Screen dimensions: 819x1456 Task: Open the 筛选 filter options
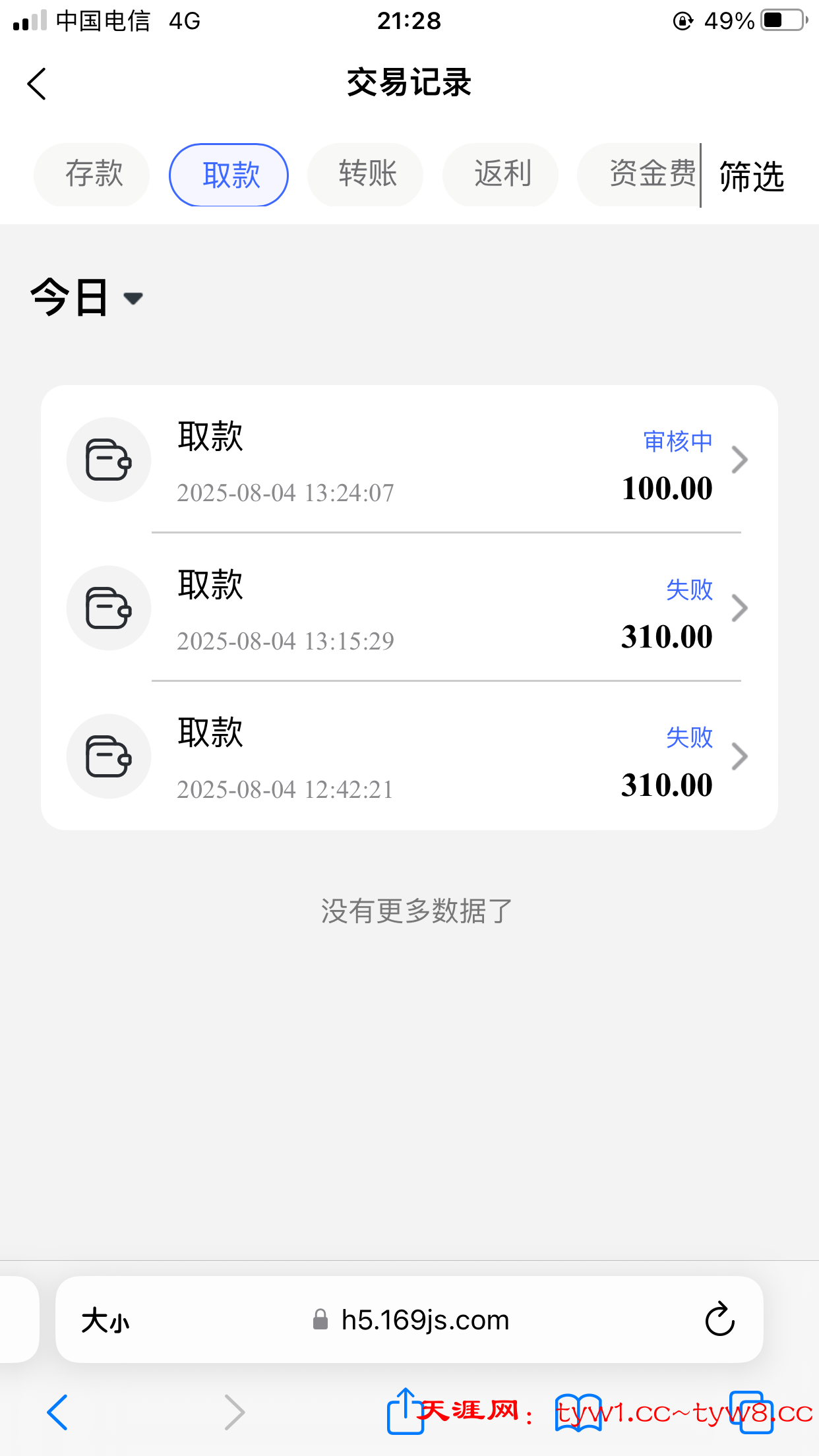(x=752, y=177)
